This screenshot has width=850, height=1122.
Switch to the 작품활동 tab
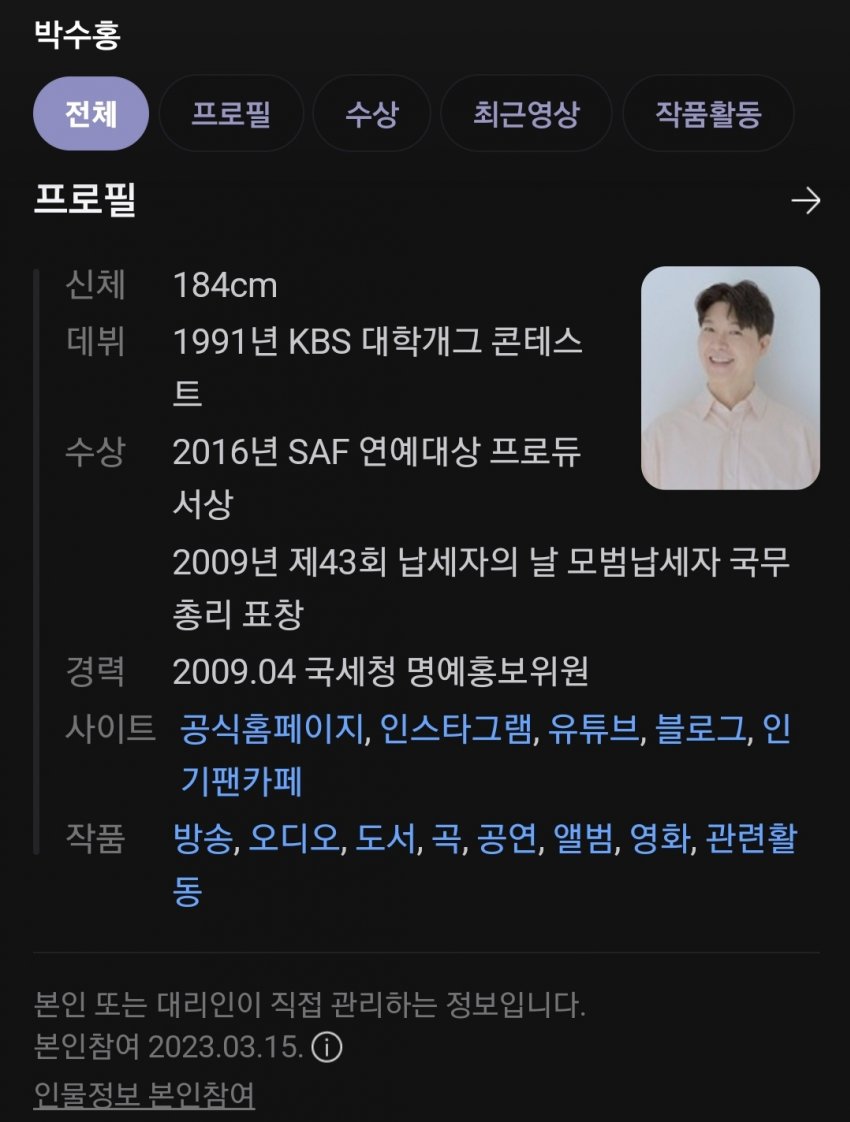[708, 114]
